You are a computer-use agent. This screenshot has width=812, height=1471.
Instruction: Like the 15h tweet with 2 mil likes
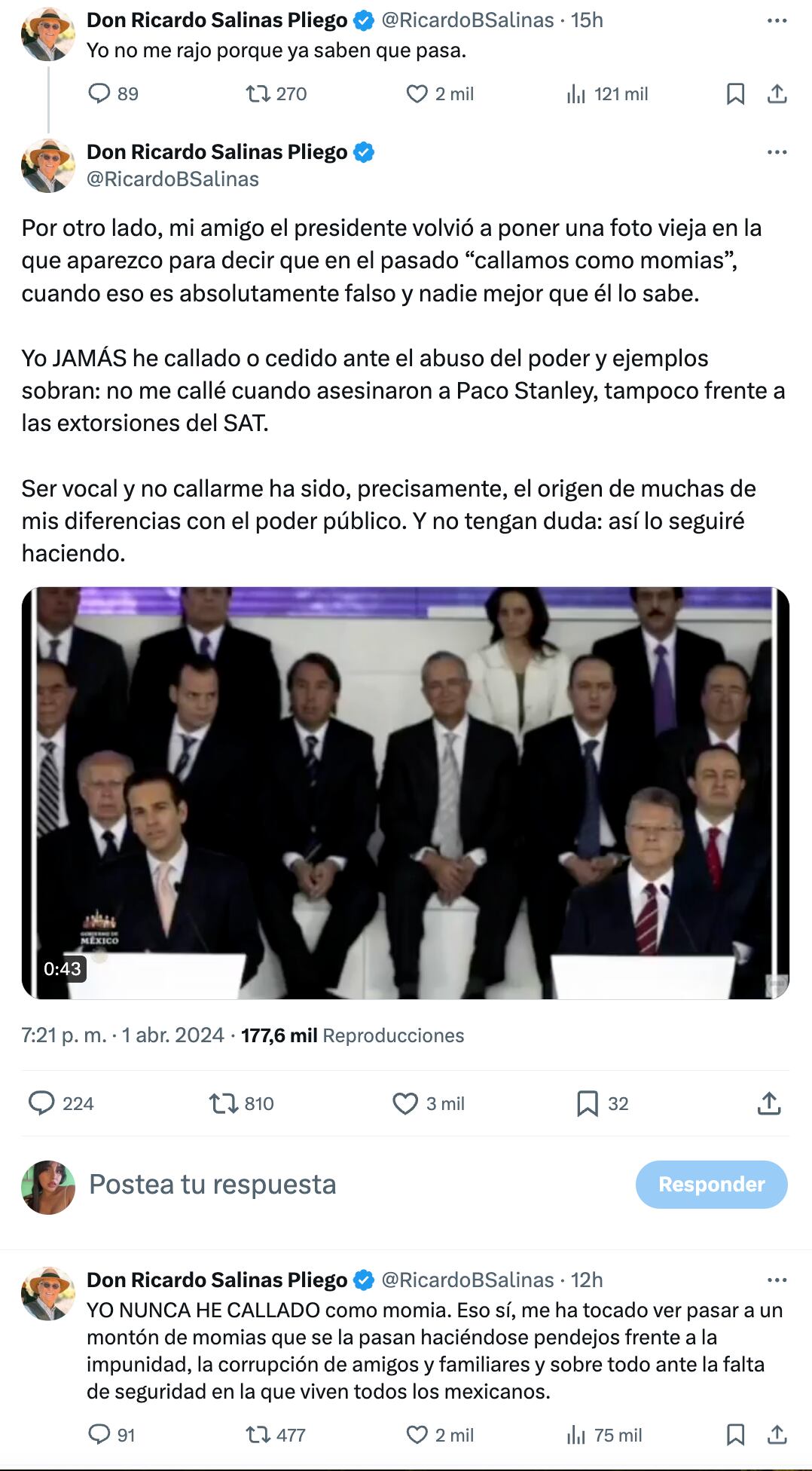[x=417, y=93]
